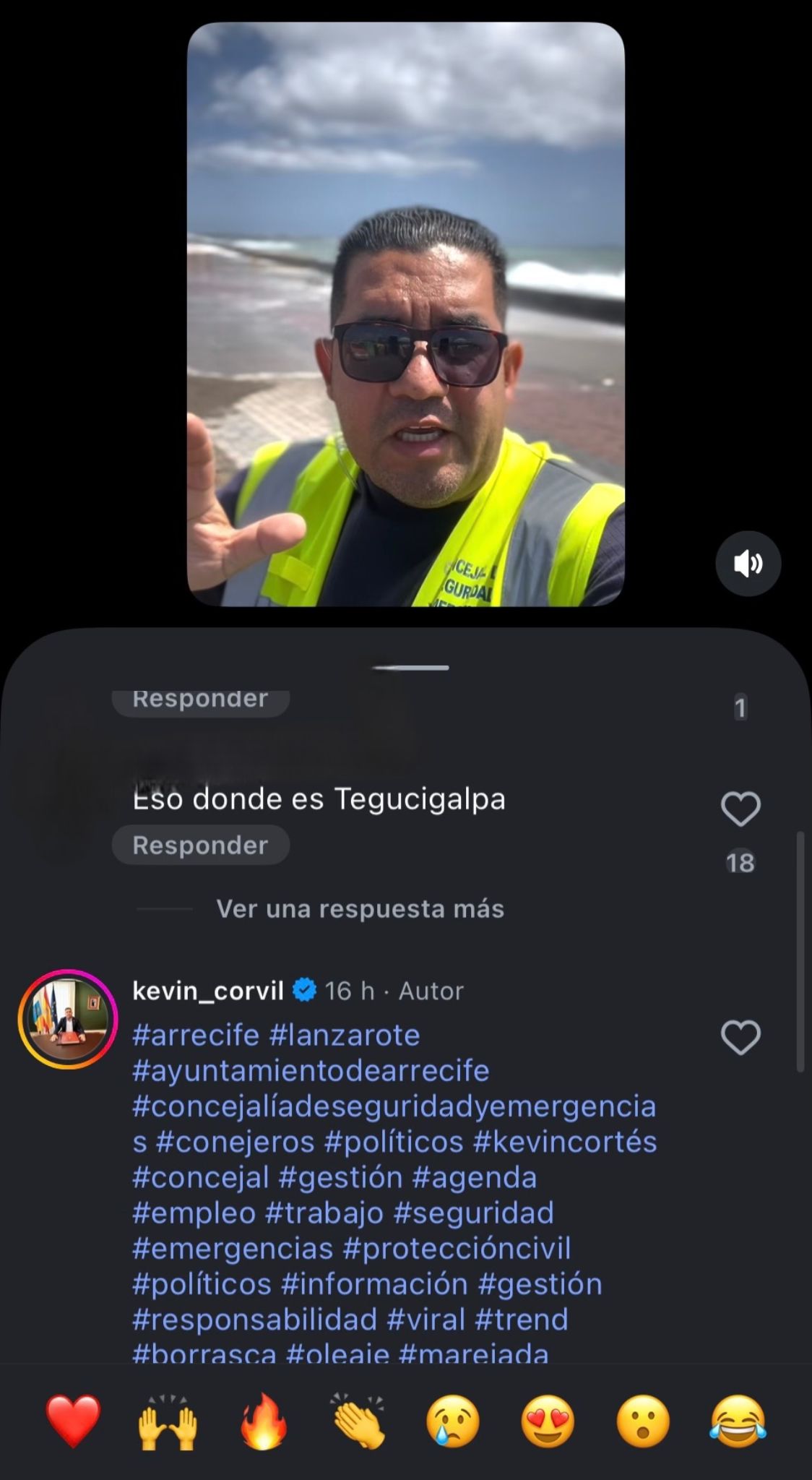The width and height of the screenshot is (812, 1480).
Task: Send the crying face emoji
Action: [453, 1421]
